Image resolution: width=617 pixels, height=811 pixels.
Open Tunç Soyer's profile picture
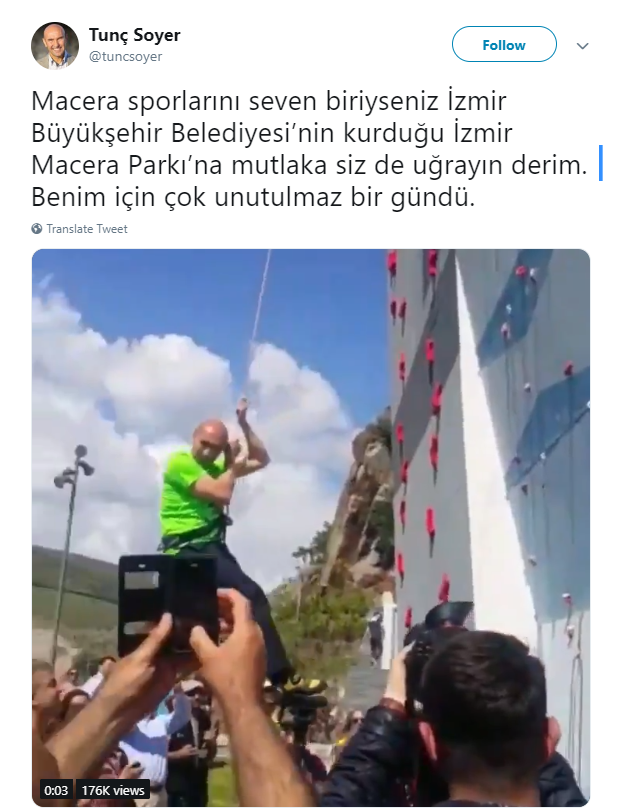click(55, 46)
